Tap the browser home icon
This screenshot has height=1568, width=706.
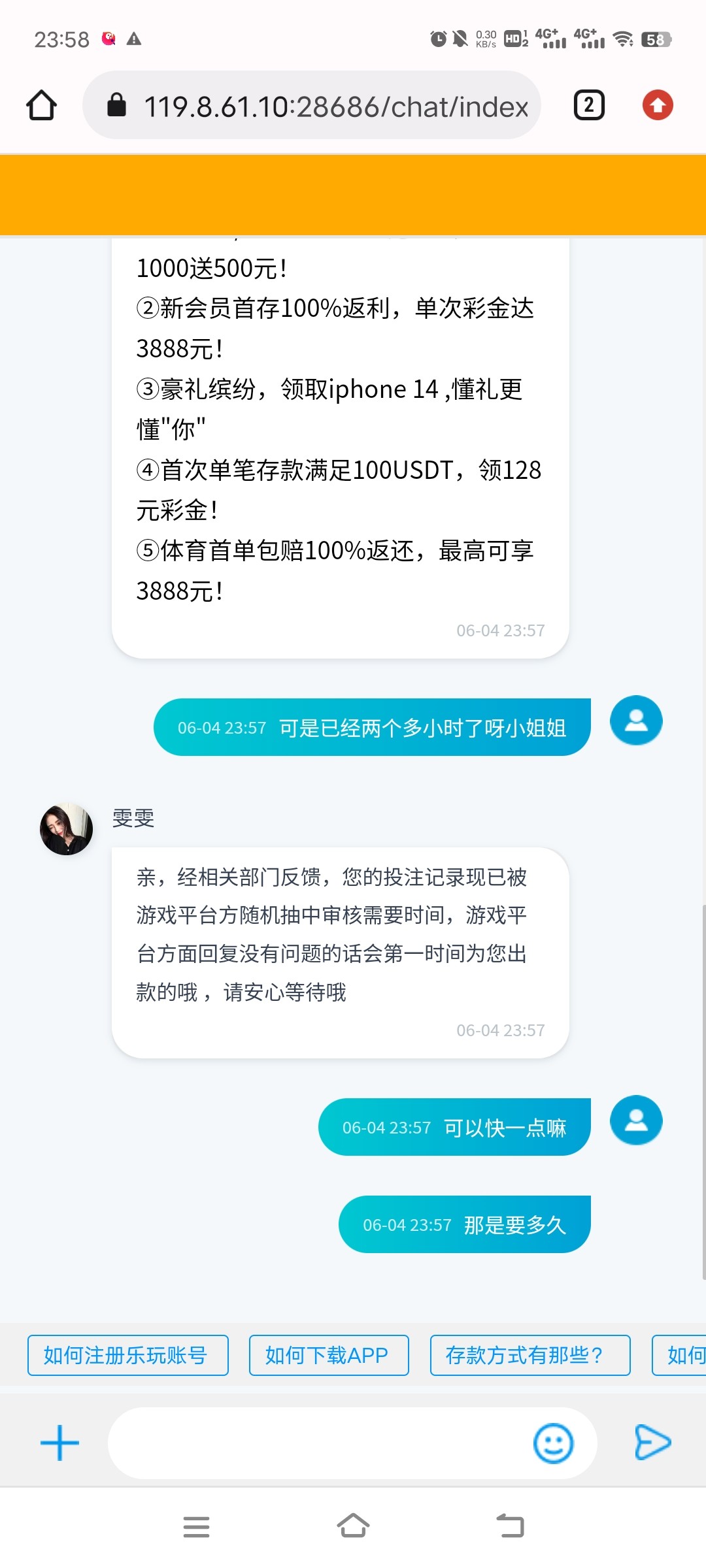[41, 105]
